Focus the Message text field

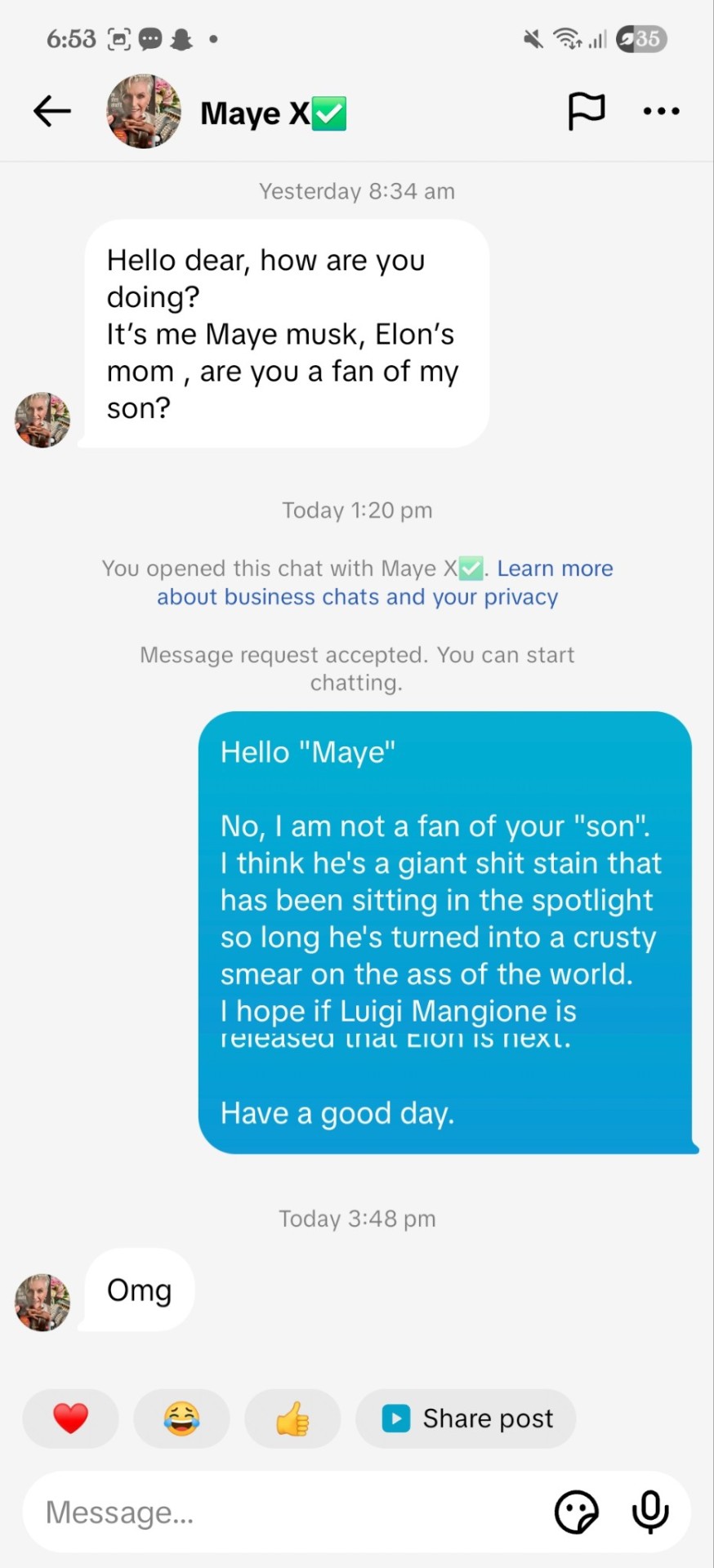(278, 1512)
